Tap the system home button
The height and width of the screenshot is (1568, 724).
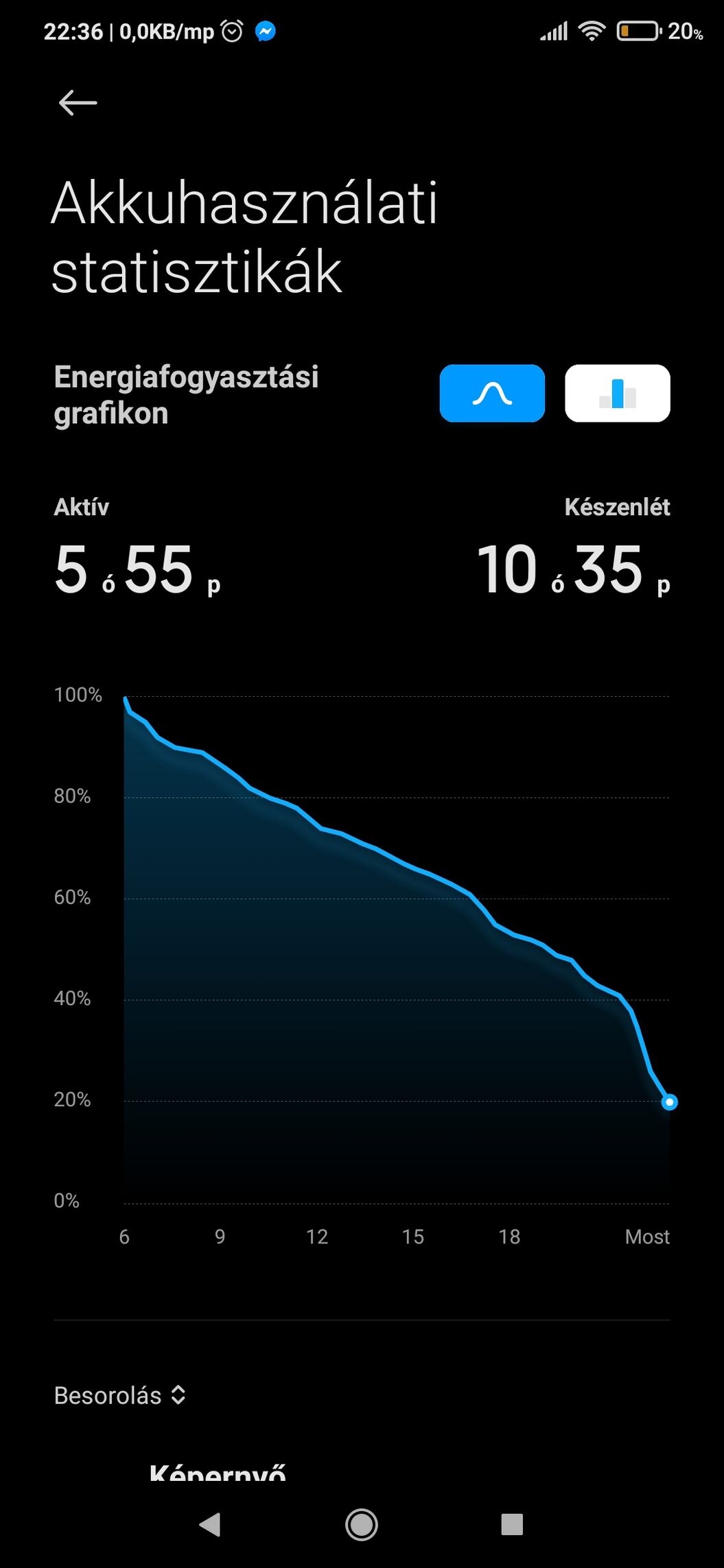coord(362,1524)
